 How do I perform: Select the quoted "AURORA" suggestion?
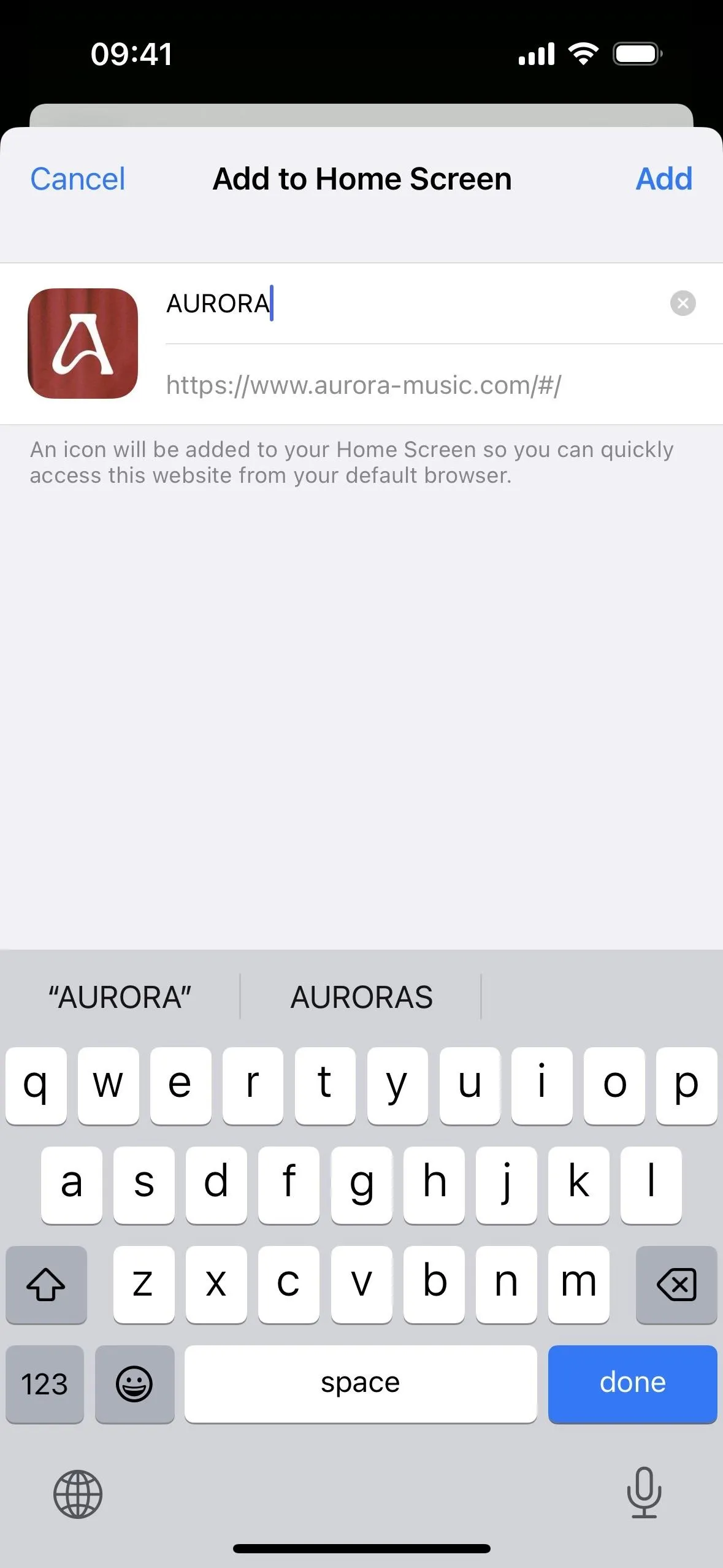coord(120,997)
